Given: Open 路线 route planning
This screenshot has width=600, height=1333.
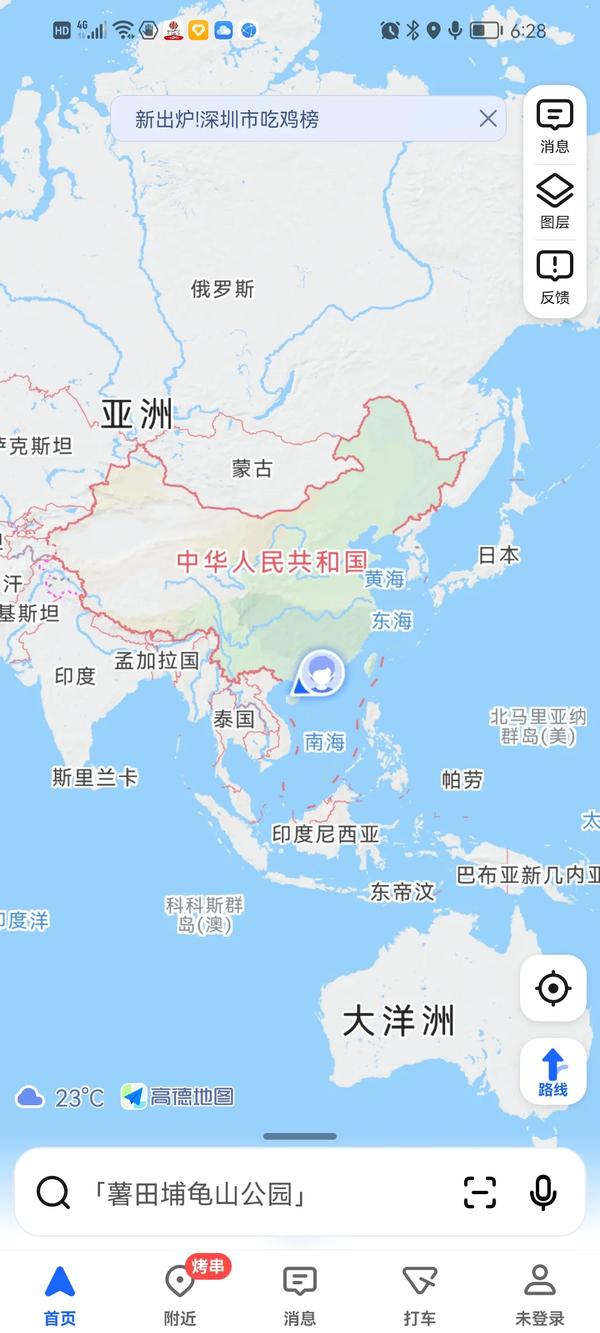Looking at the screenshot, I should (553, 1072).
